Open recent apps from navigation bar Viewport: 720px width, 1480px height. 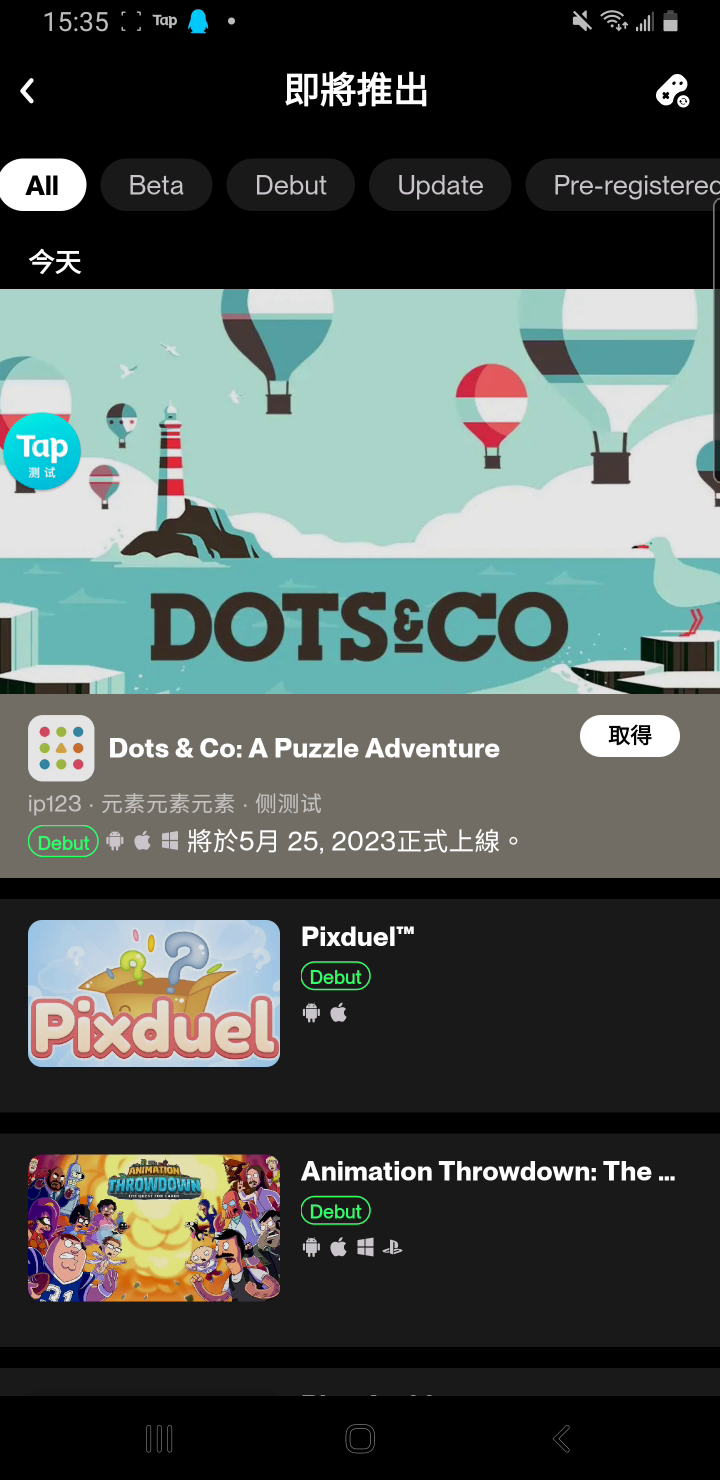159,1439
